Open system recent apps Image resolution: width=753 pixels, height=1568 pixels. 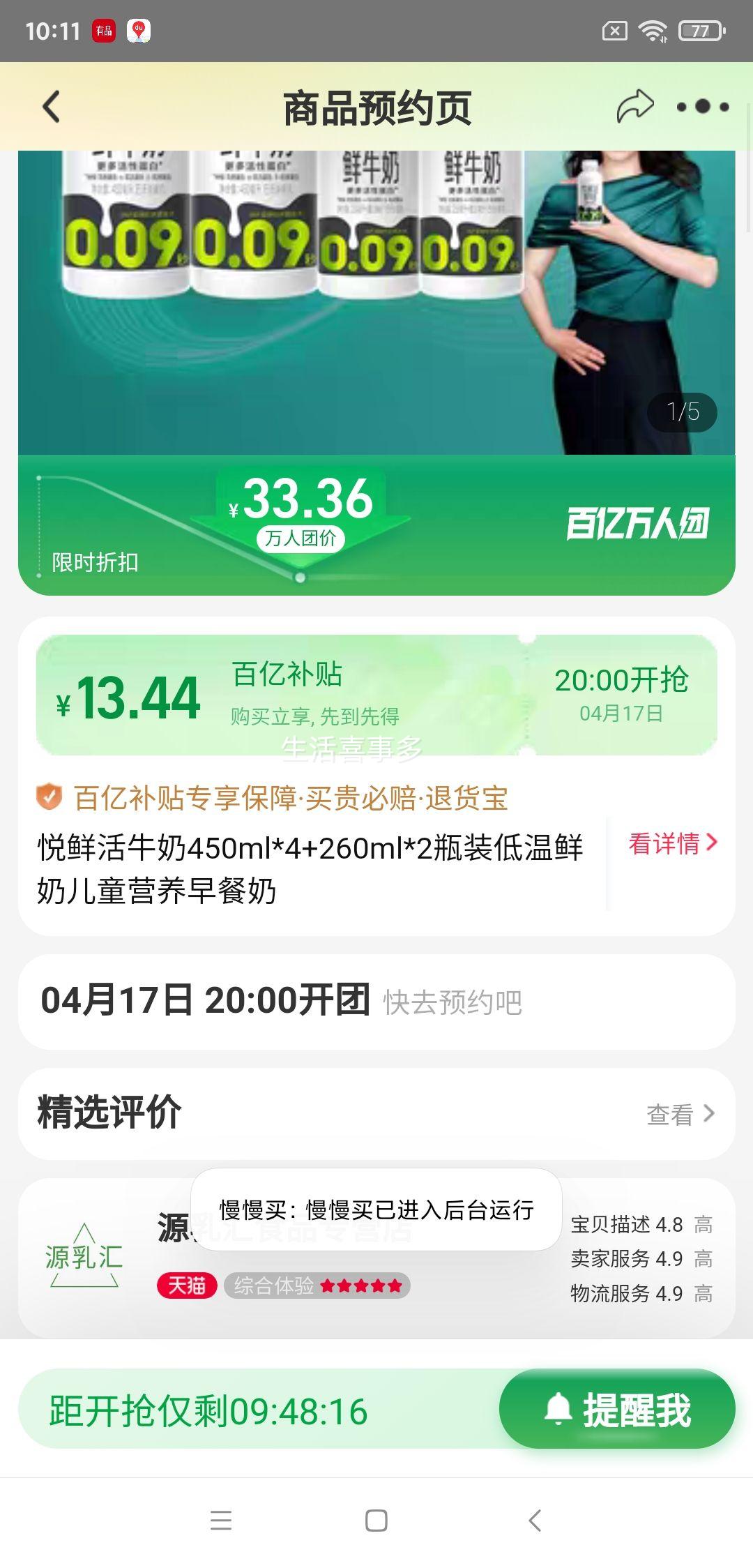click(x=220, y=1521)
